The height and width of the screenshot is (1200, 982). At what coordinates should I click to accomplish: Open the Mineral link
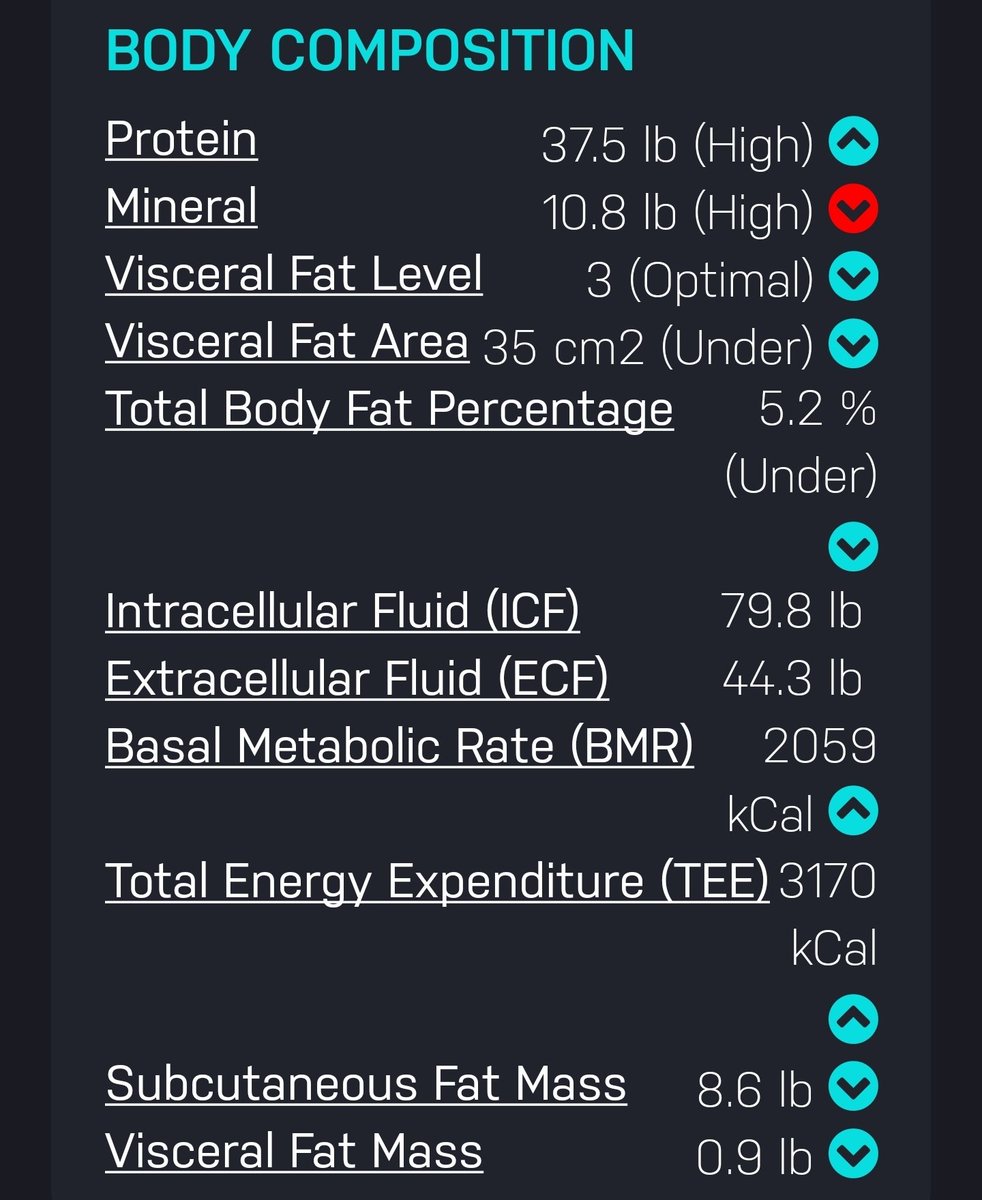coord(181,207)
